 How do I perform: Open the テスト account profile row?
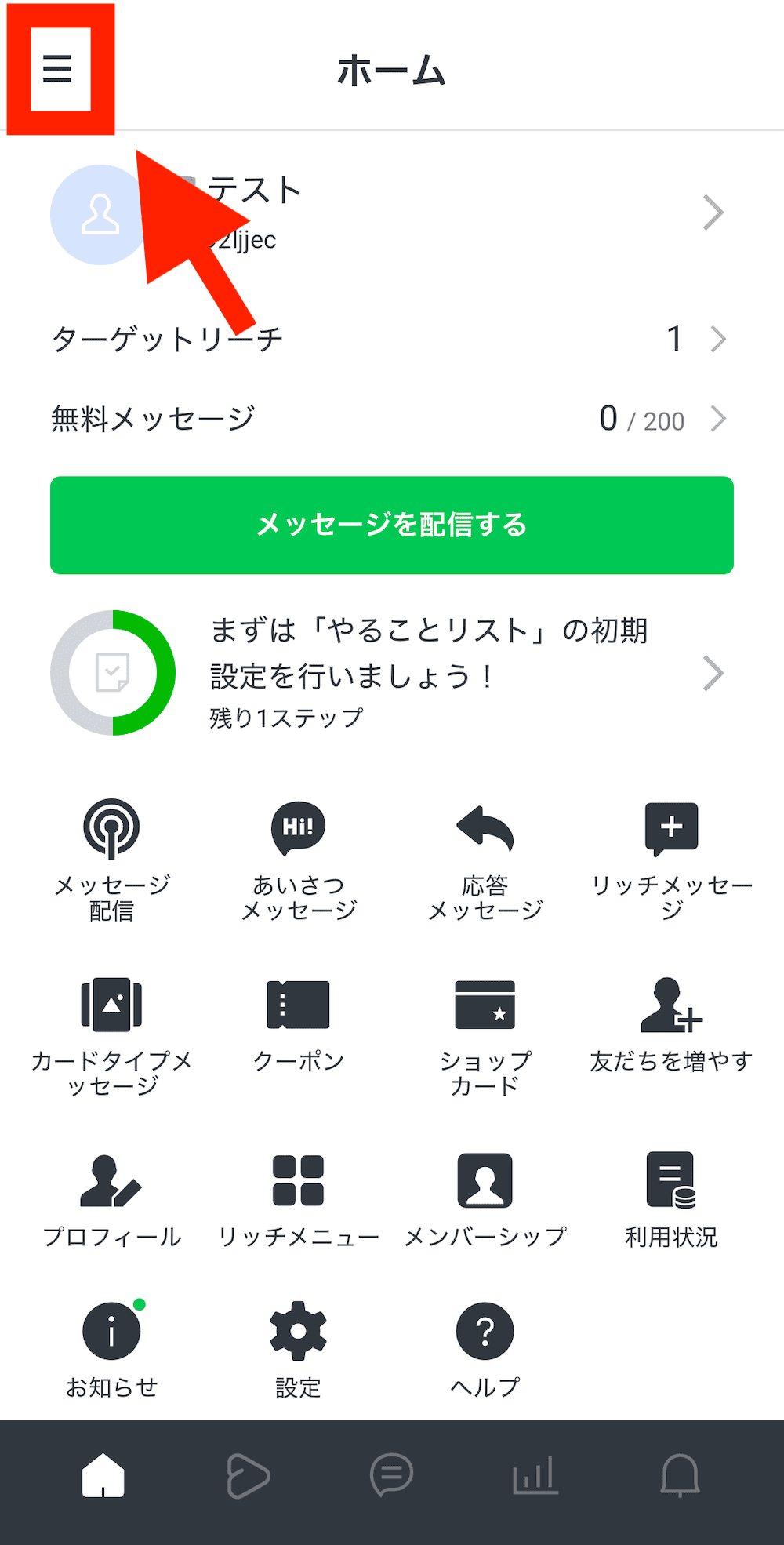tap(392, 213)
